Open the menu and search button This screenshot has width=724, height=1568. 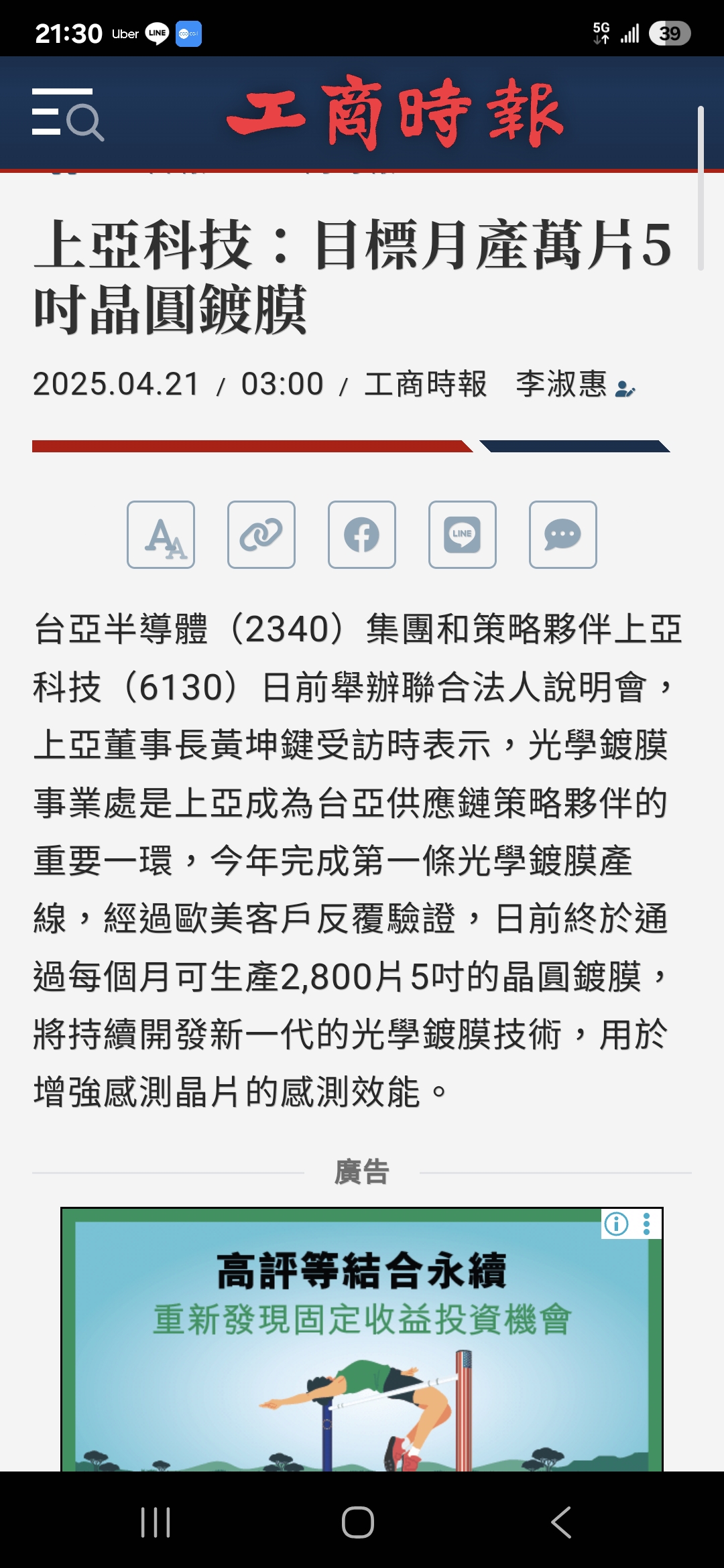(x=67, y=114)
